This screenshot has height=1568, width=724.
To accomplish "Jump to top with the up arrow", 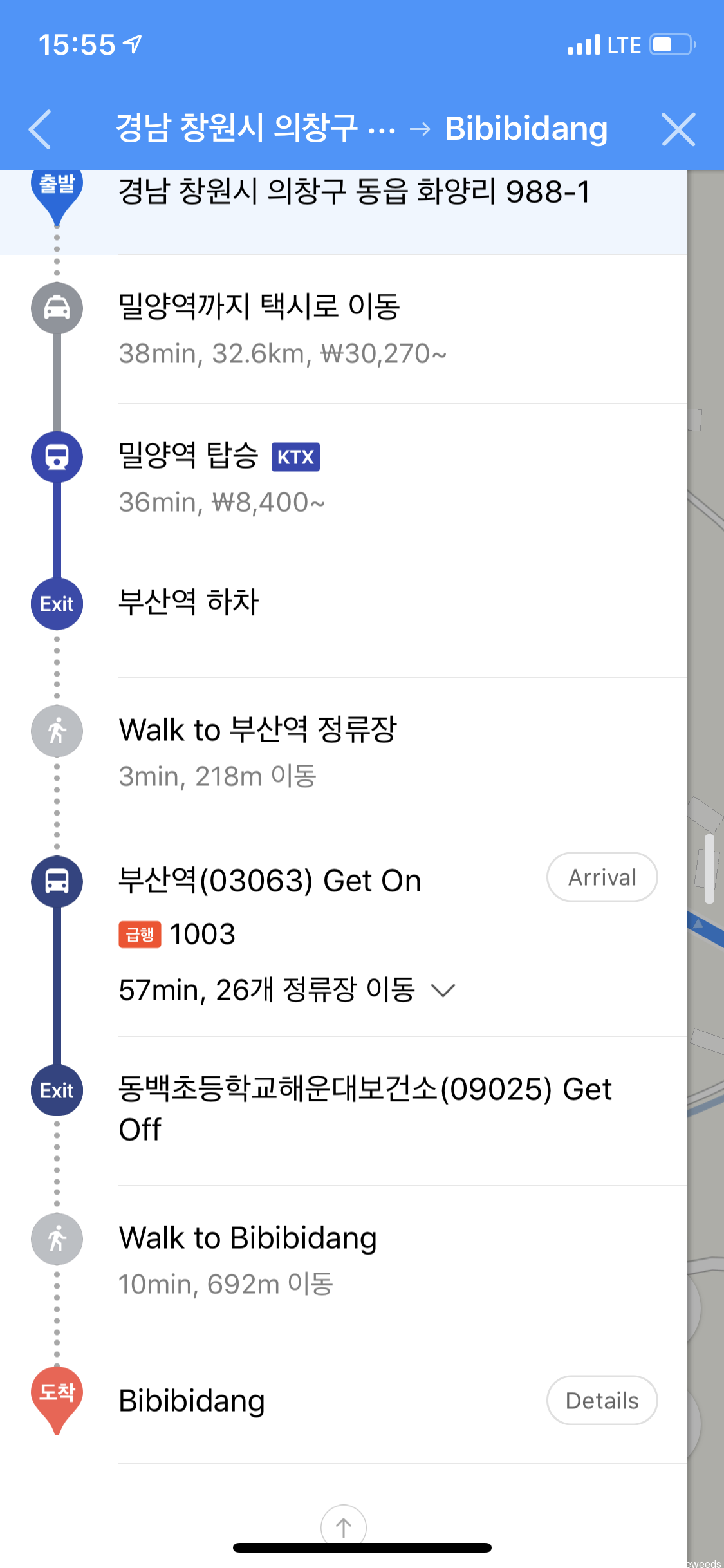I will (344, 1527).
